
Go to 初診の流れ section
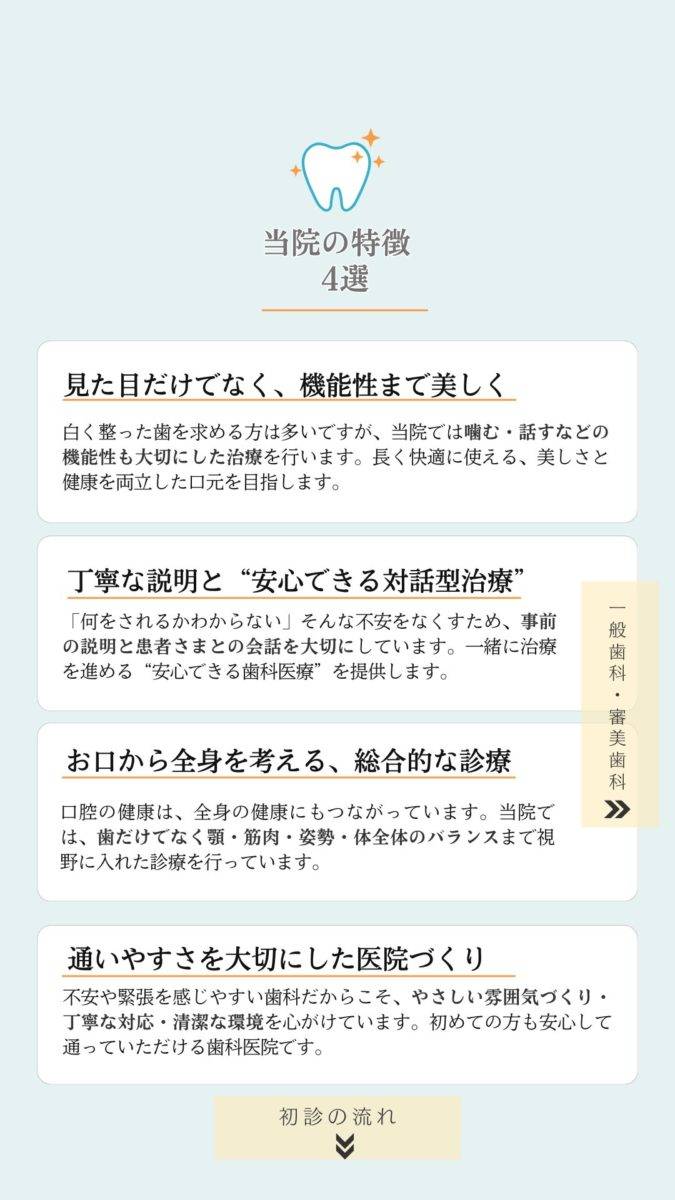(338, 1128)
